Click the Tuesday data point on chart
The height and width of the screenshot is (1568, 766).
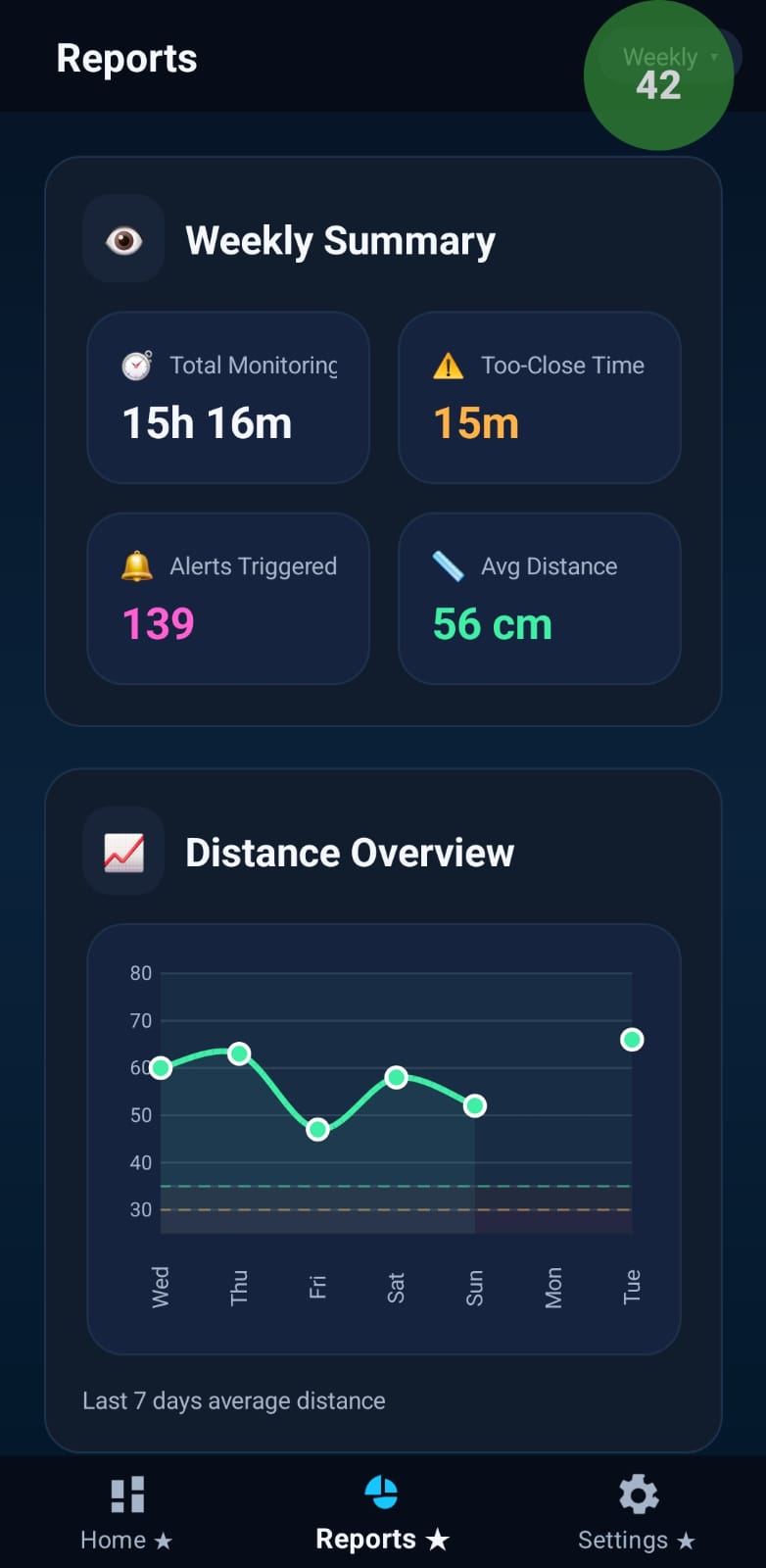click(632, 1039)
